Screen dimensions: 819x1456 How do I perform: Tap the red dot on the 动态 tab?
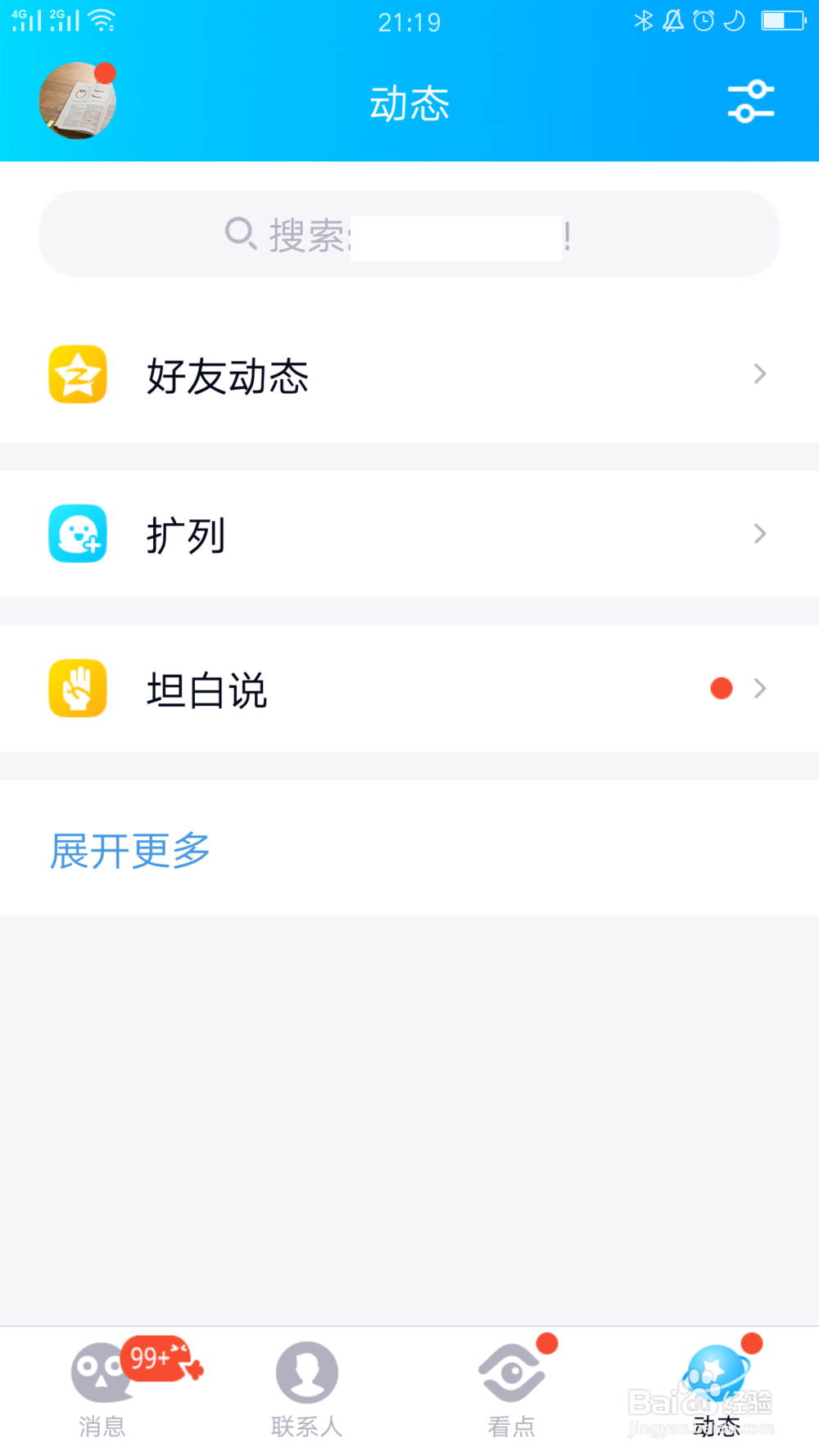click(x=753, y=1343)
